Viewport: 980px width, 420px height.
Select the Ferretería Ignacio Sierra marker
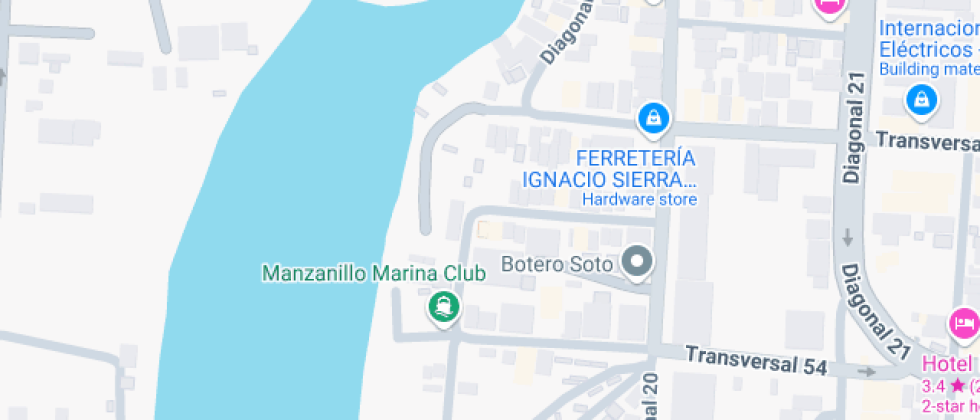pyautogui.click(x=653, y=119)
